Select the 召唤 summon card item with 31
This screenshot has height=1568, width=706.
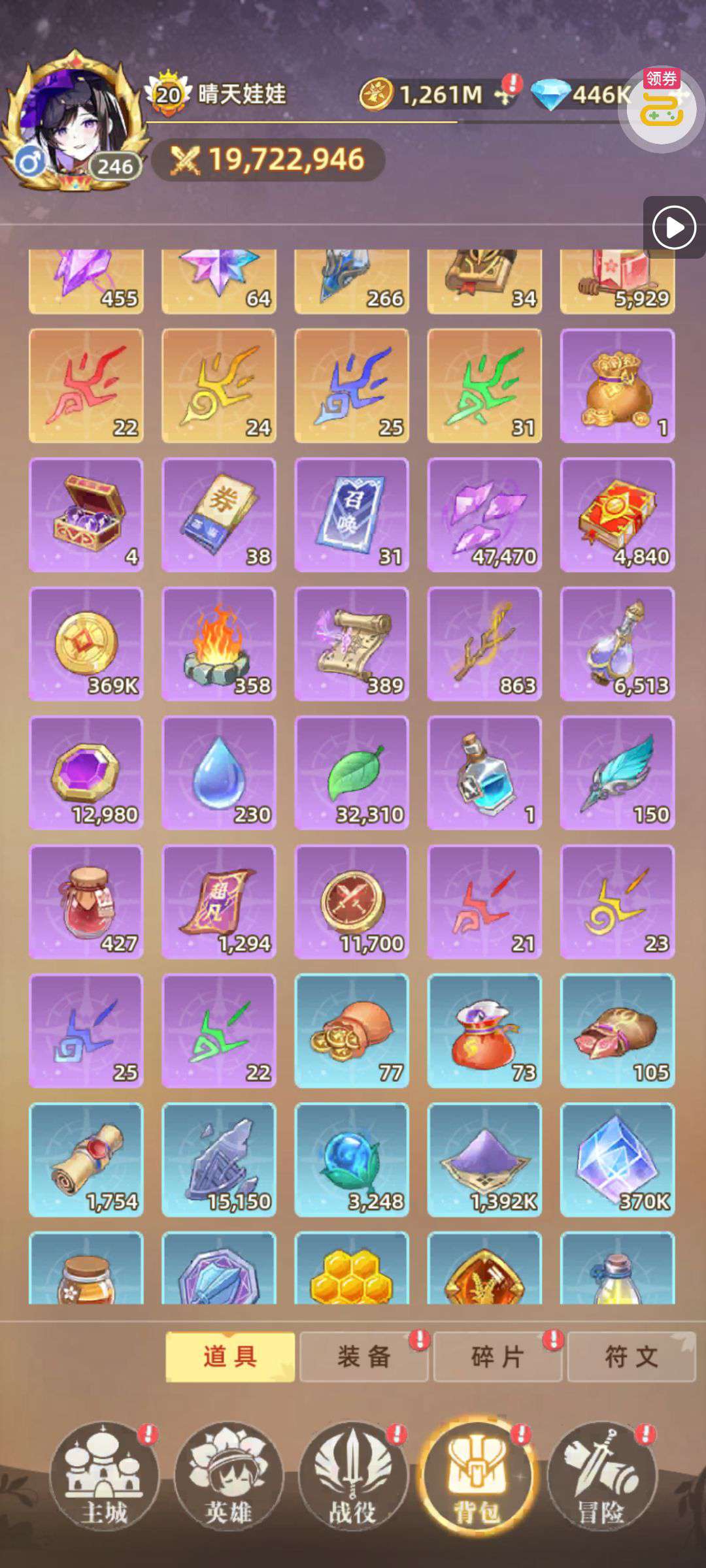click(x=352, y=515)
